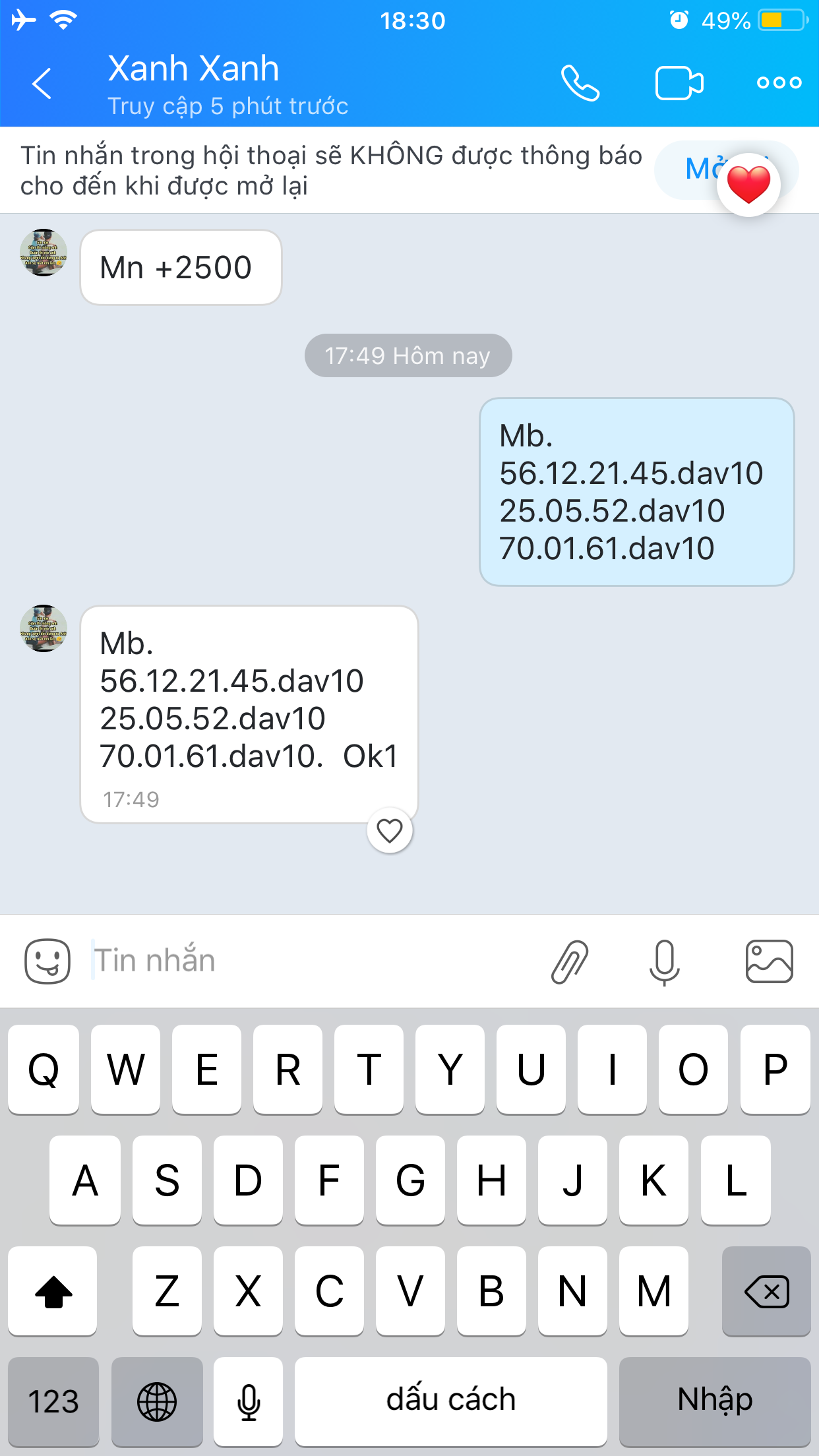
Task: Change keyboard language with globe key
Action: tap(157, 1401)
